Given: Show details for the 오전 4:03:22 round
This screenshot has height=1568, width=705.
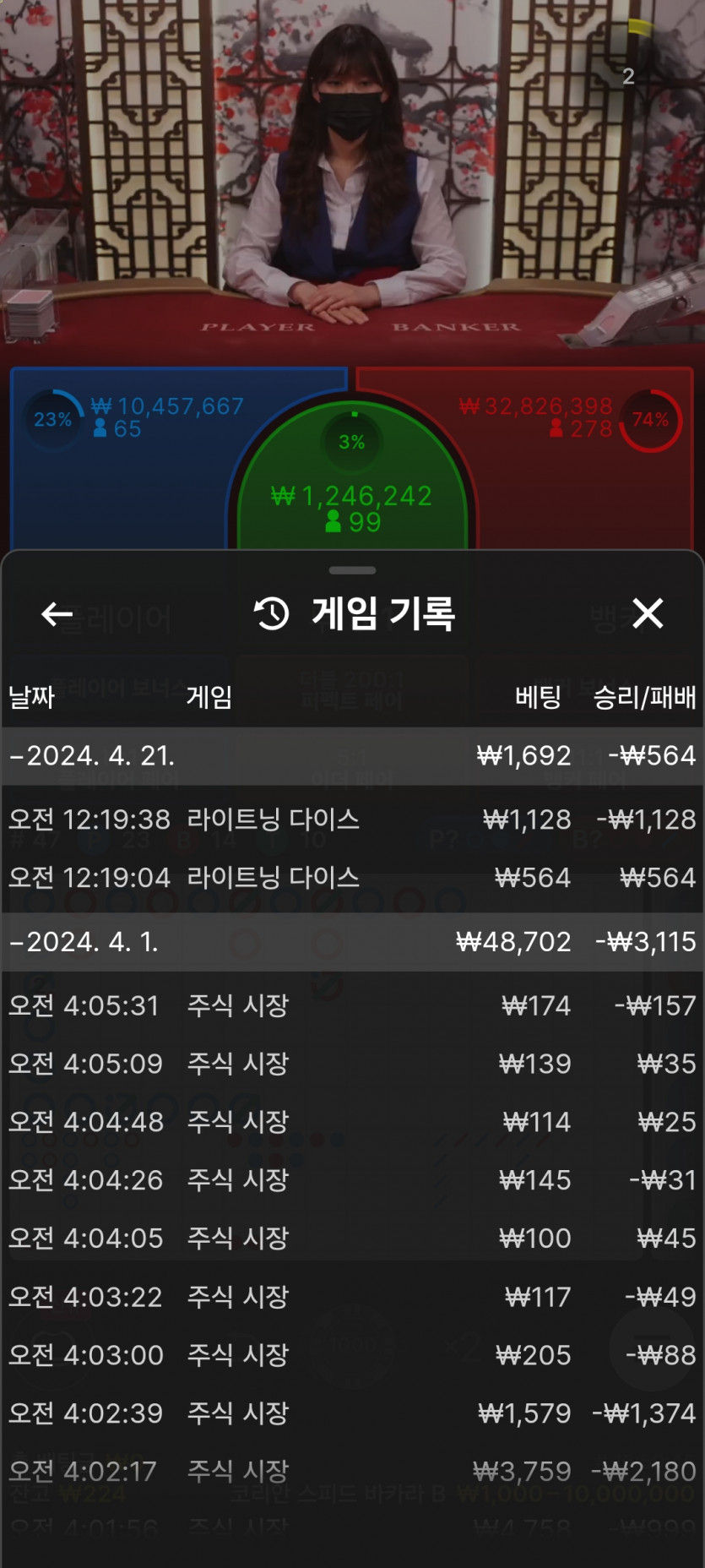Looking at the screenshot, I should pyautogui.click(x=352, y=1297).
